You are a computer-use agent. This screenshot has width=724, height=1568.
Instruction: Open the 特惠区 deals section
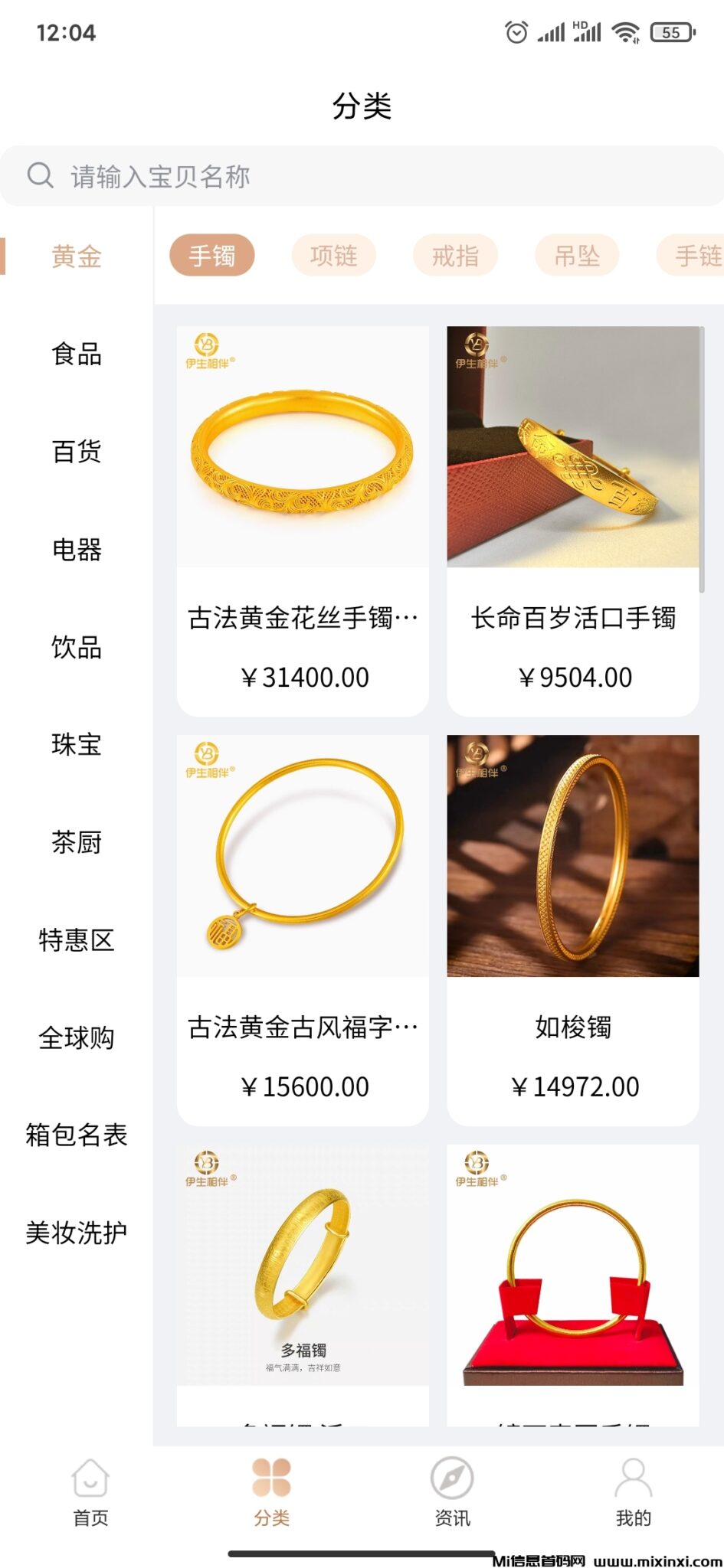(x=76, y=941)
